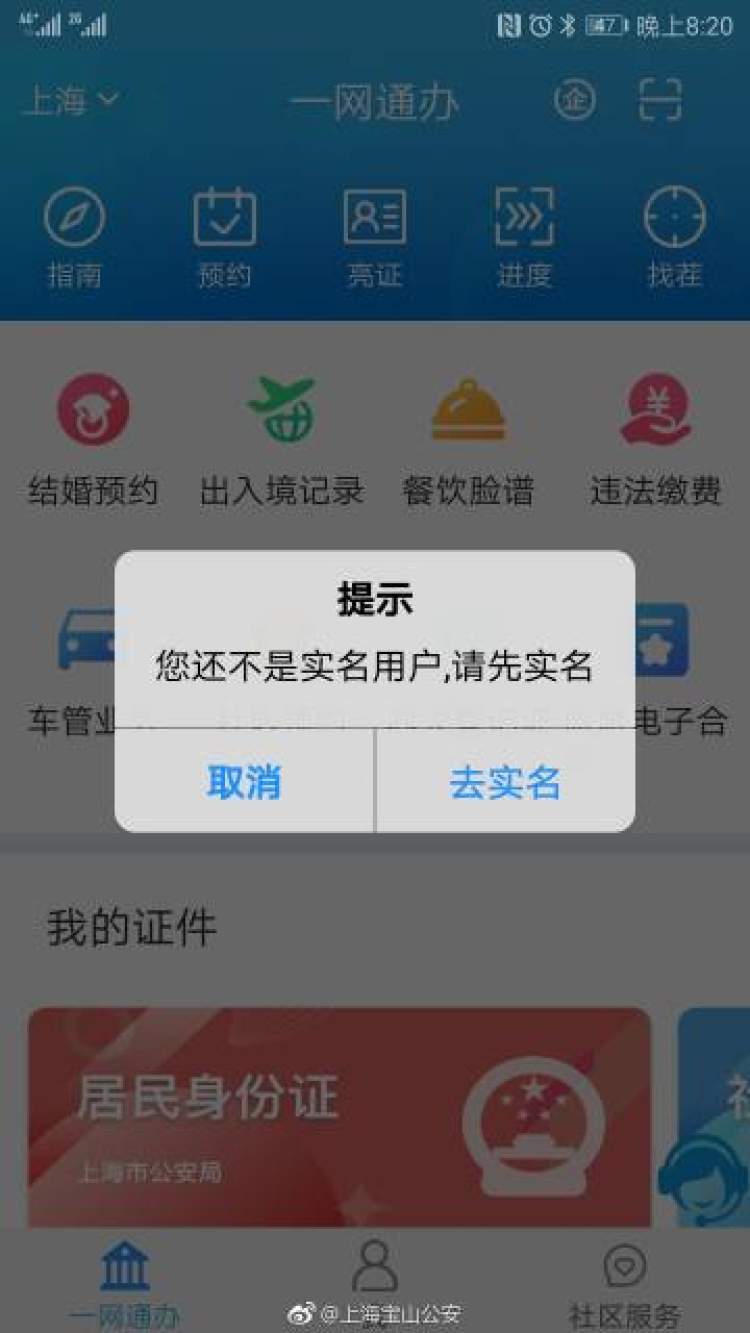Viewport: 750px width, 1333px height.
Task: Open 餐饮脸谱 service
Action: pyautogui.click(x=468, y=437)
